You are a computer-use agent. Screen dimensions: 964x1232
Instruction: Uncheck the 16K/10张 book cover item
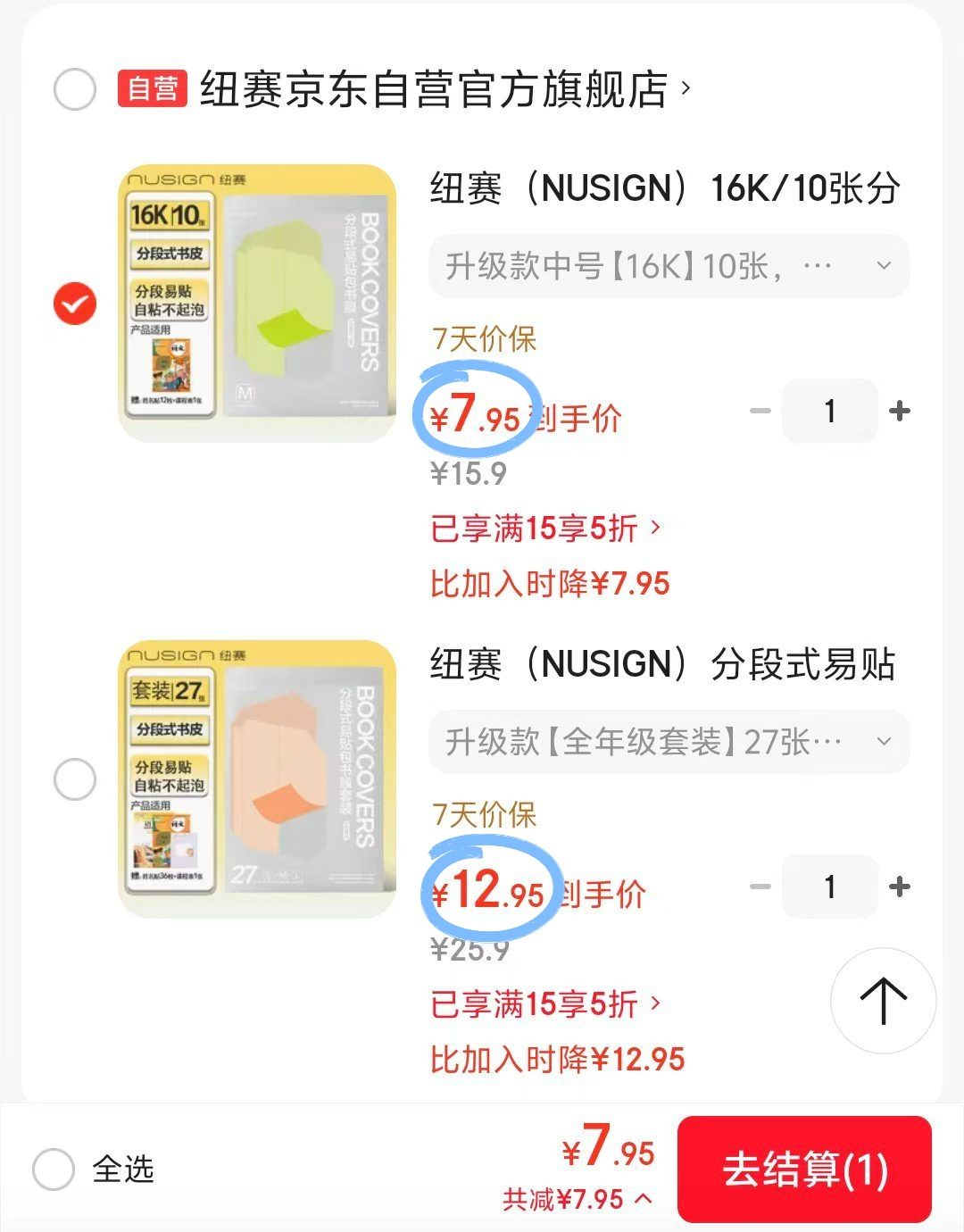(75, 304)
